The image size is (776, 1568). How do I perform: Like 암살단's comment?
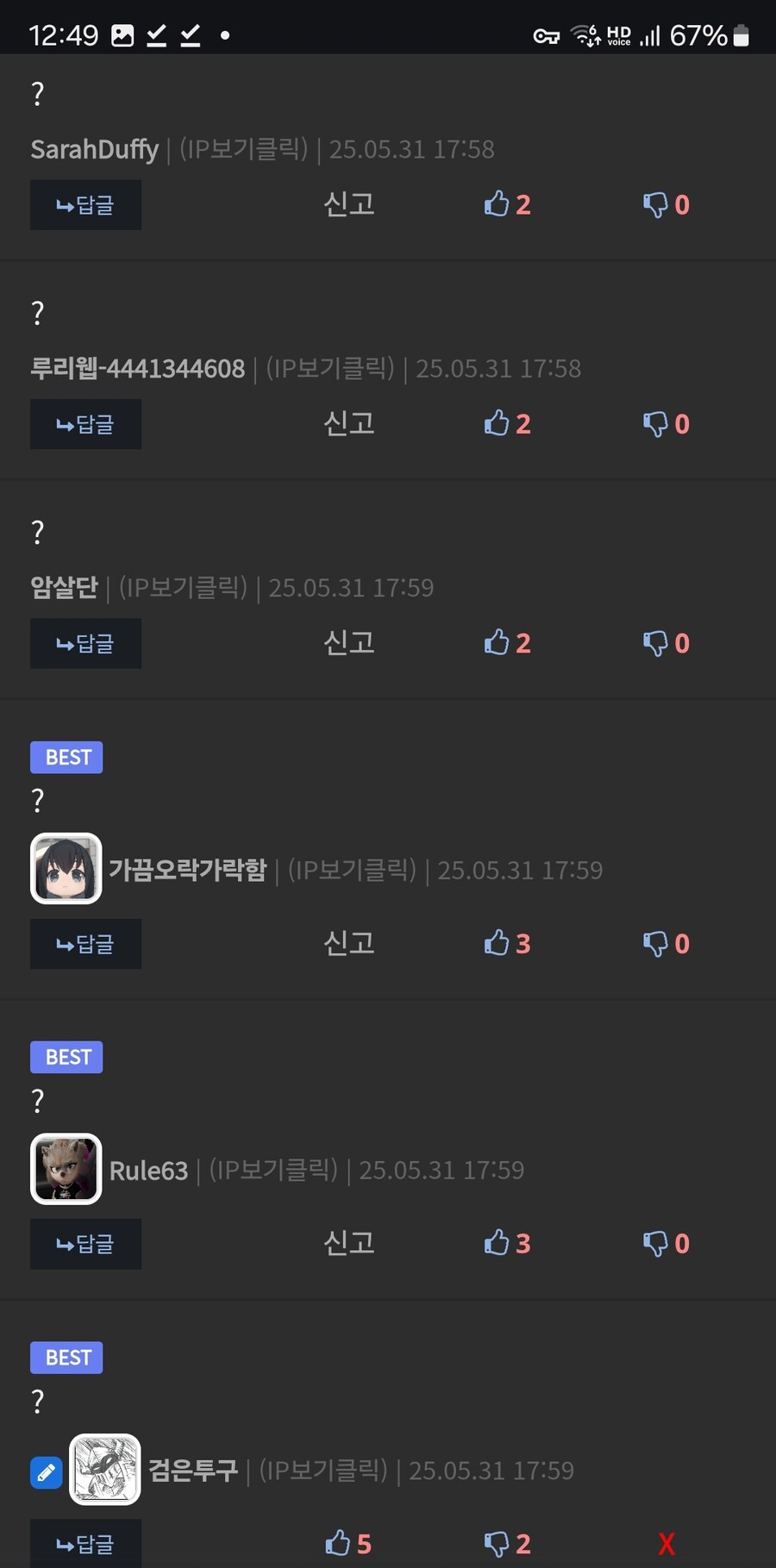click(507, 643)
